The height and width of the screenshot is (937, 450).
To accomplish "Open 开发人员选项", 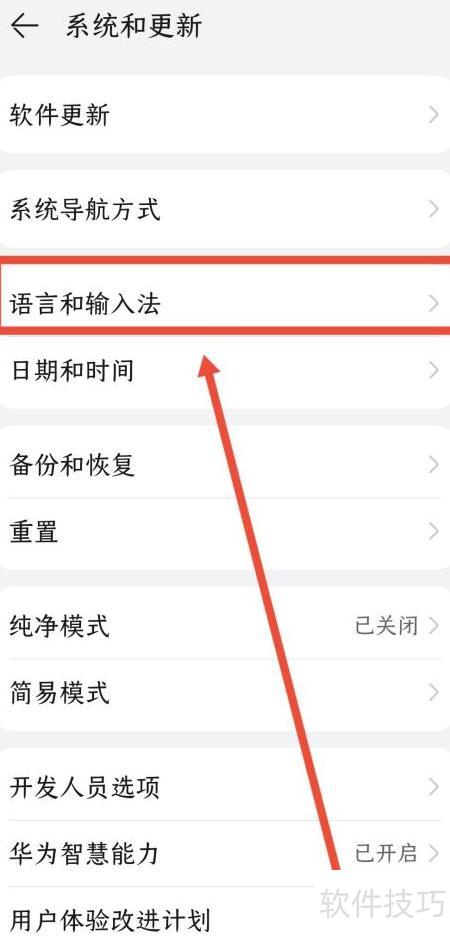I will point(225,788).
